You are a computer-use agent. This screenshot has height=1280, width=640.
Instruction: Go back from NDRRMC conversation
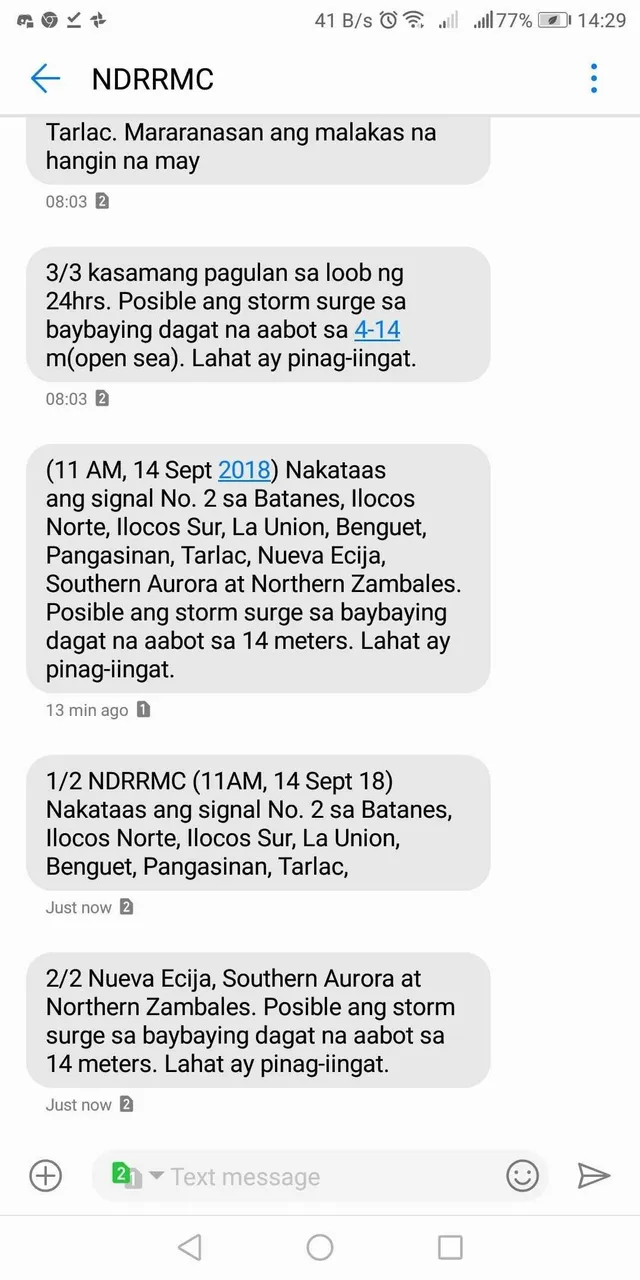[x=45, y=78]
